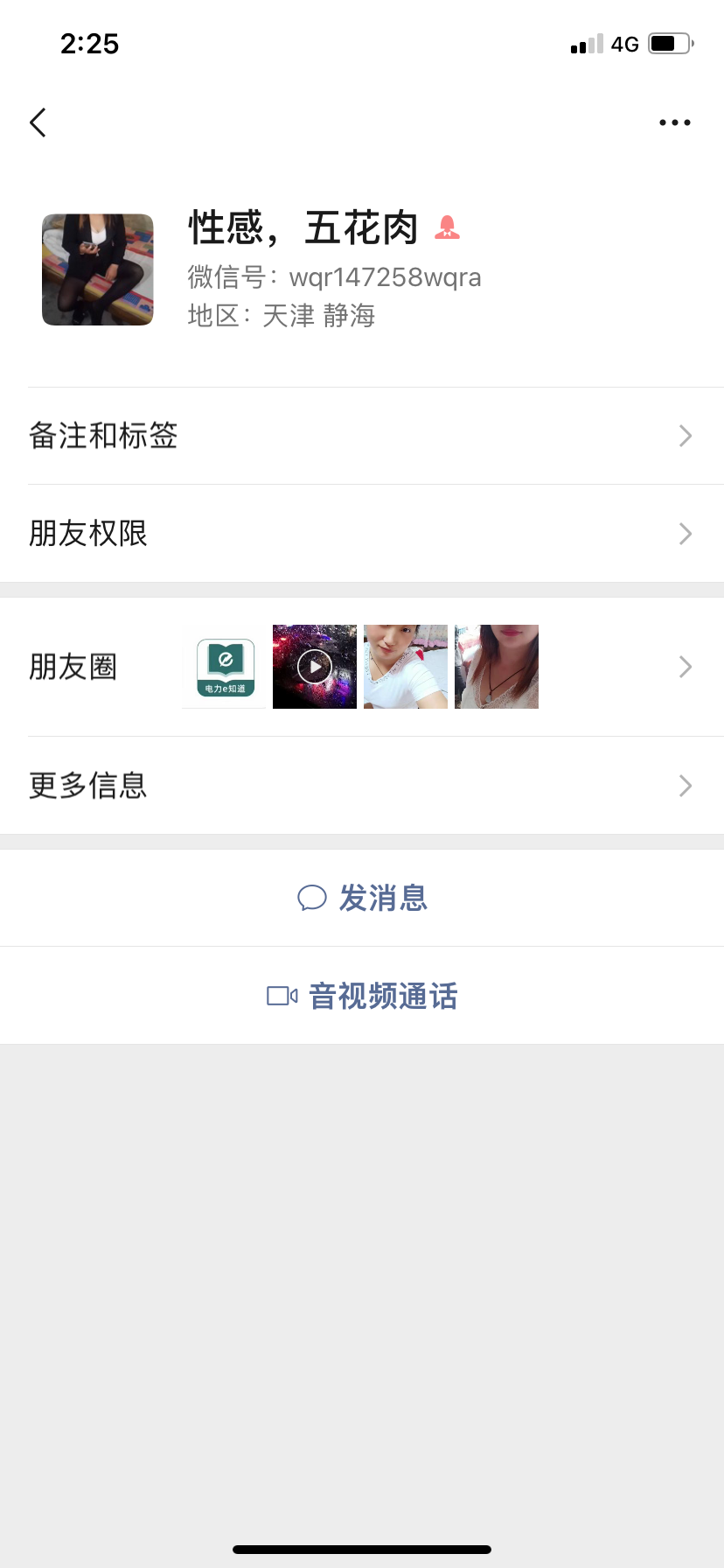Image resolution: width=724 pixels, height=1568 pixels.
Task: Tap the 4G network indicator
Action: 623,44
